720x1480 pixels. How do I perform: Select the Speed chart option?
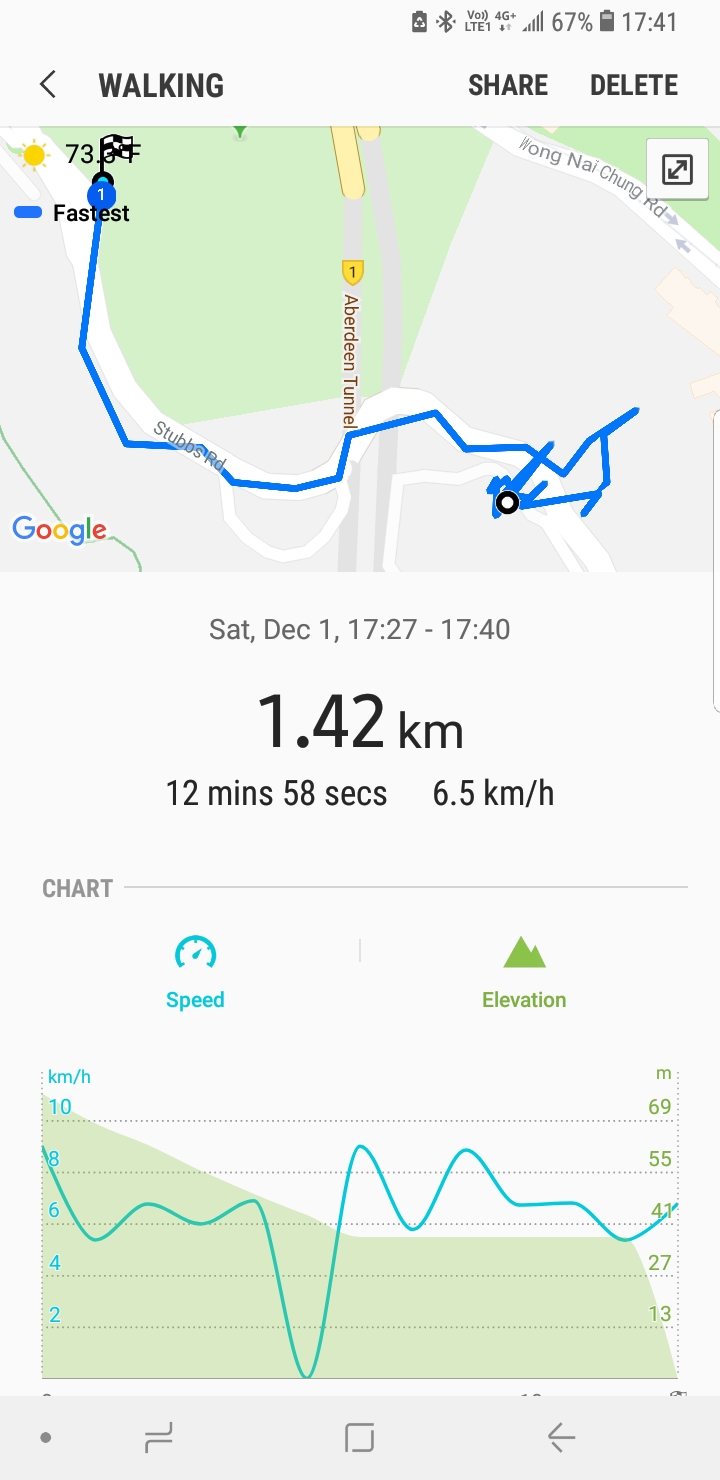tap(195, 972)
